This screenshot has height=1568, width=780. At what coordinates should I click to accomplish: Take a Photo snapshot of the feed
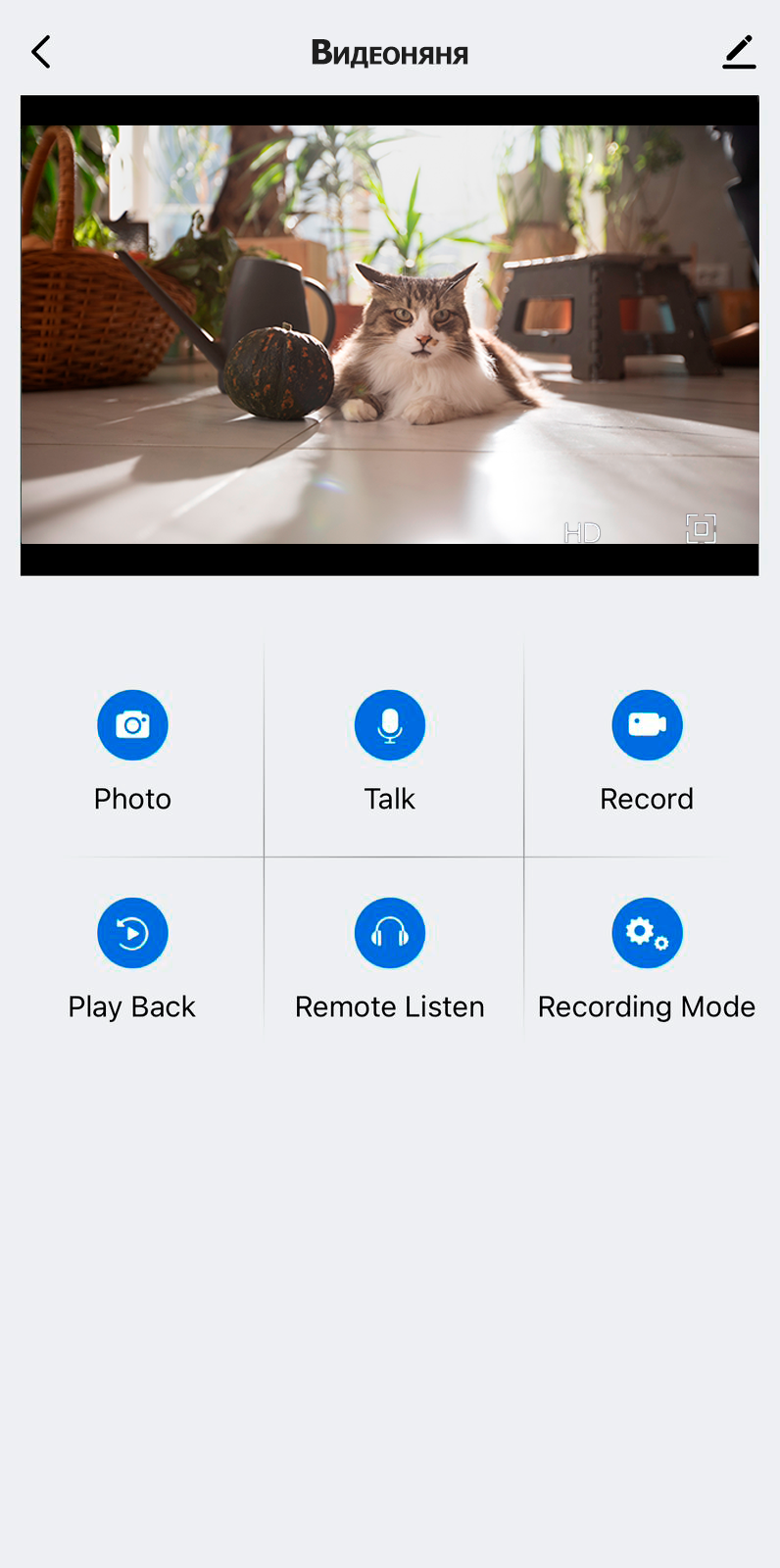click(132, 725)
